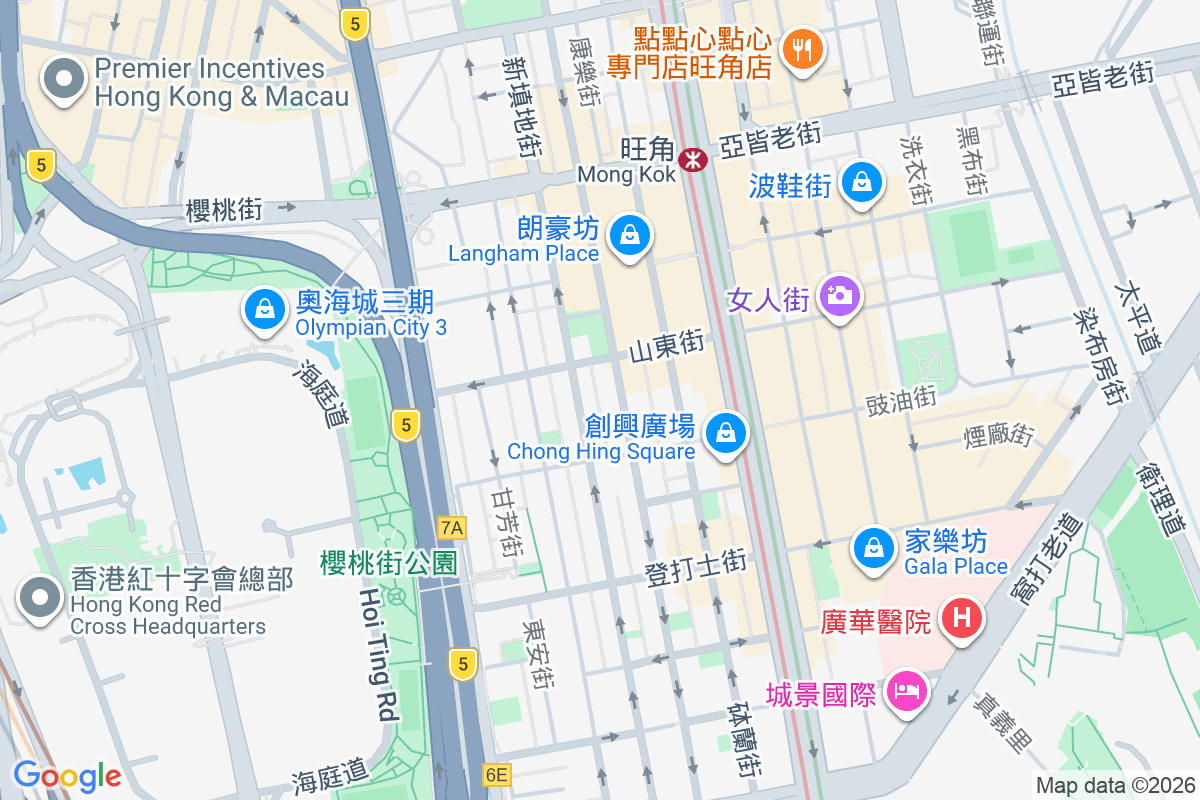Select the Gala Place shopping marker
The height and width of the screenshot is (800, 1200).
point(874,548)
